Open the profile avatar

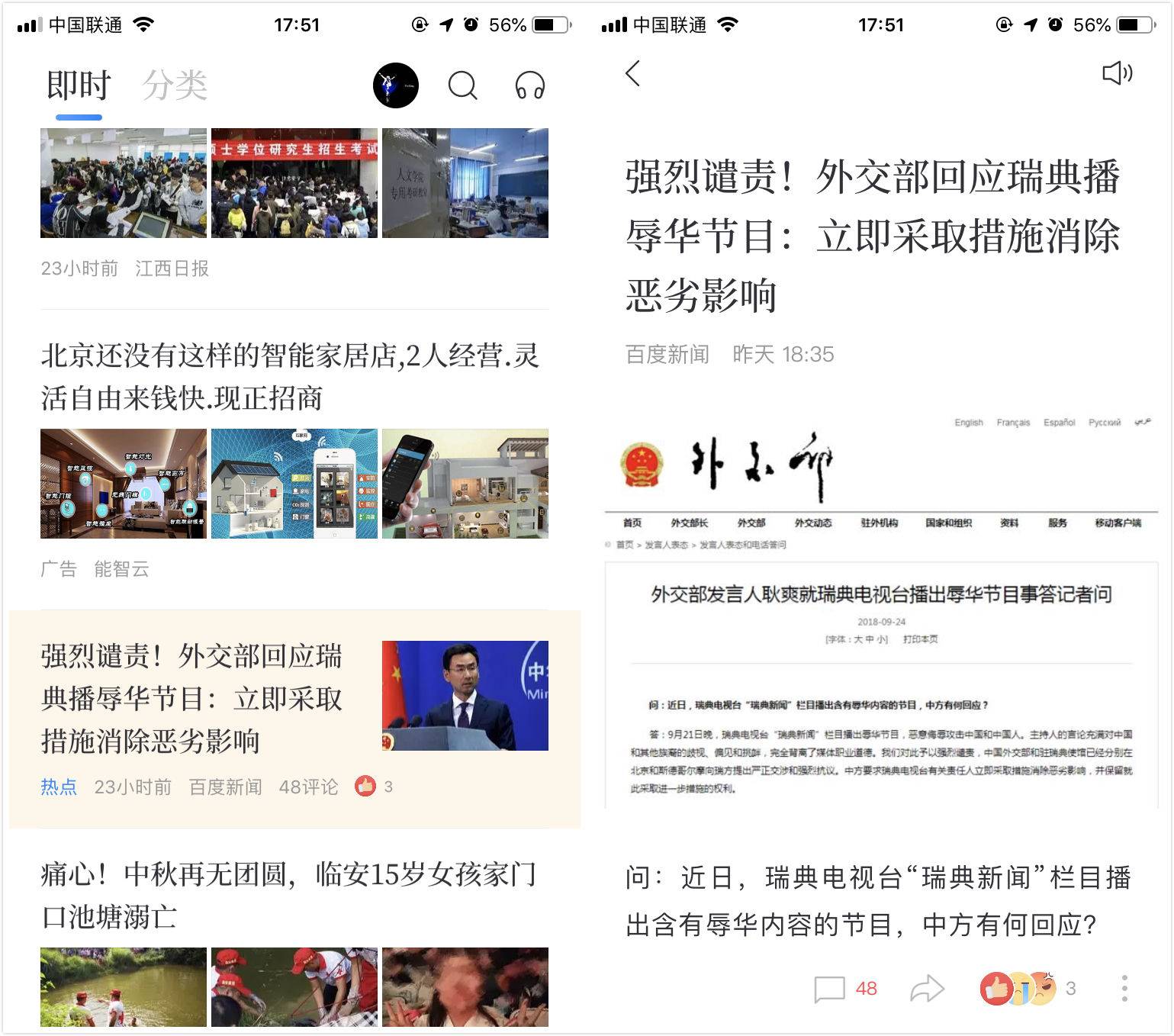pyautogui.click(x=395, y=85)
